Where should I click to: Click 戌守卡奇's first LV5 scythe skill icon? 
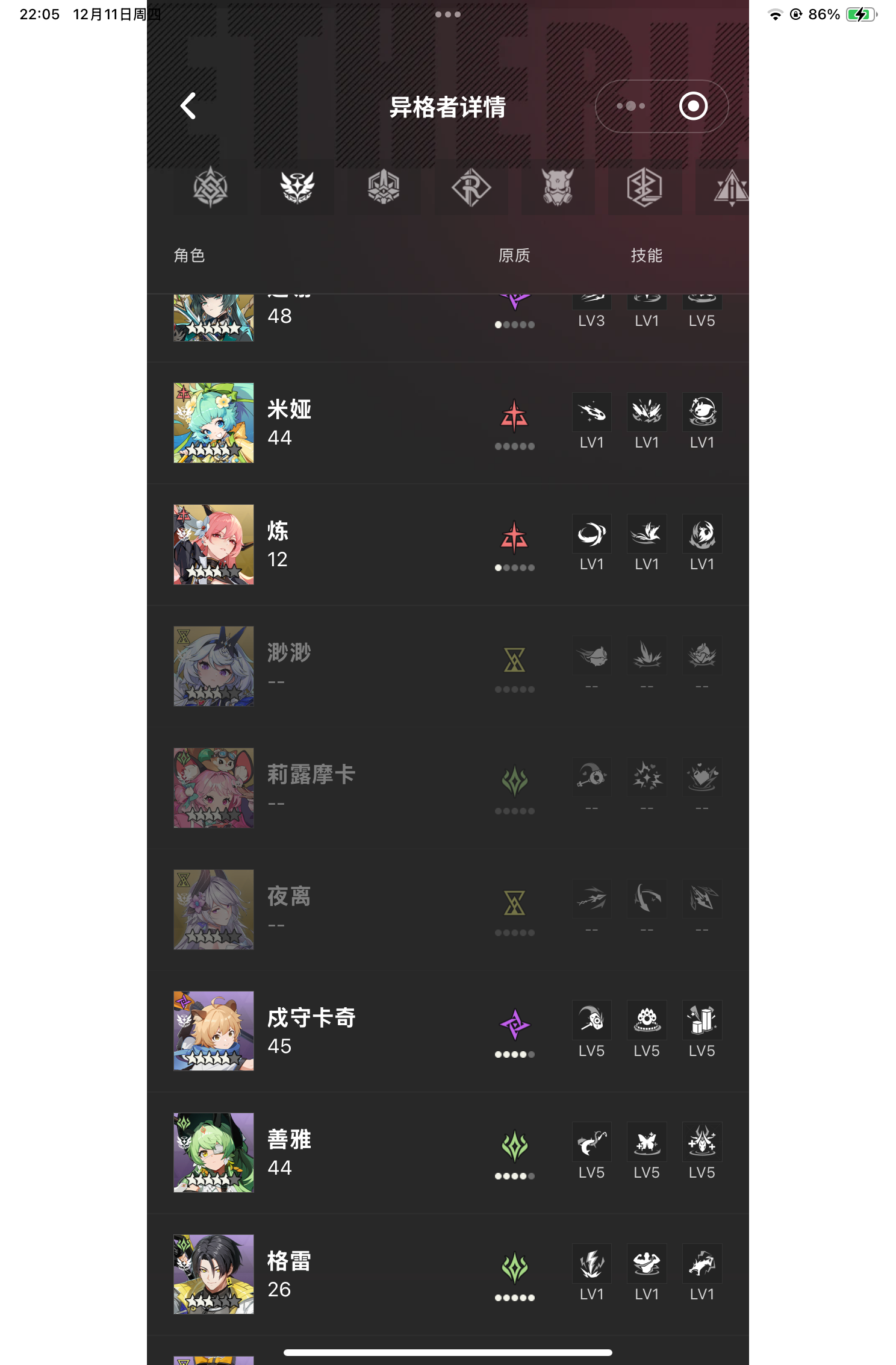click(591, 1020)
